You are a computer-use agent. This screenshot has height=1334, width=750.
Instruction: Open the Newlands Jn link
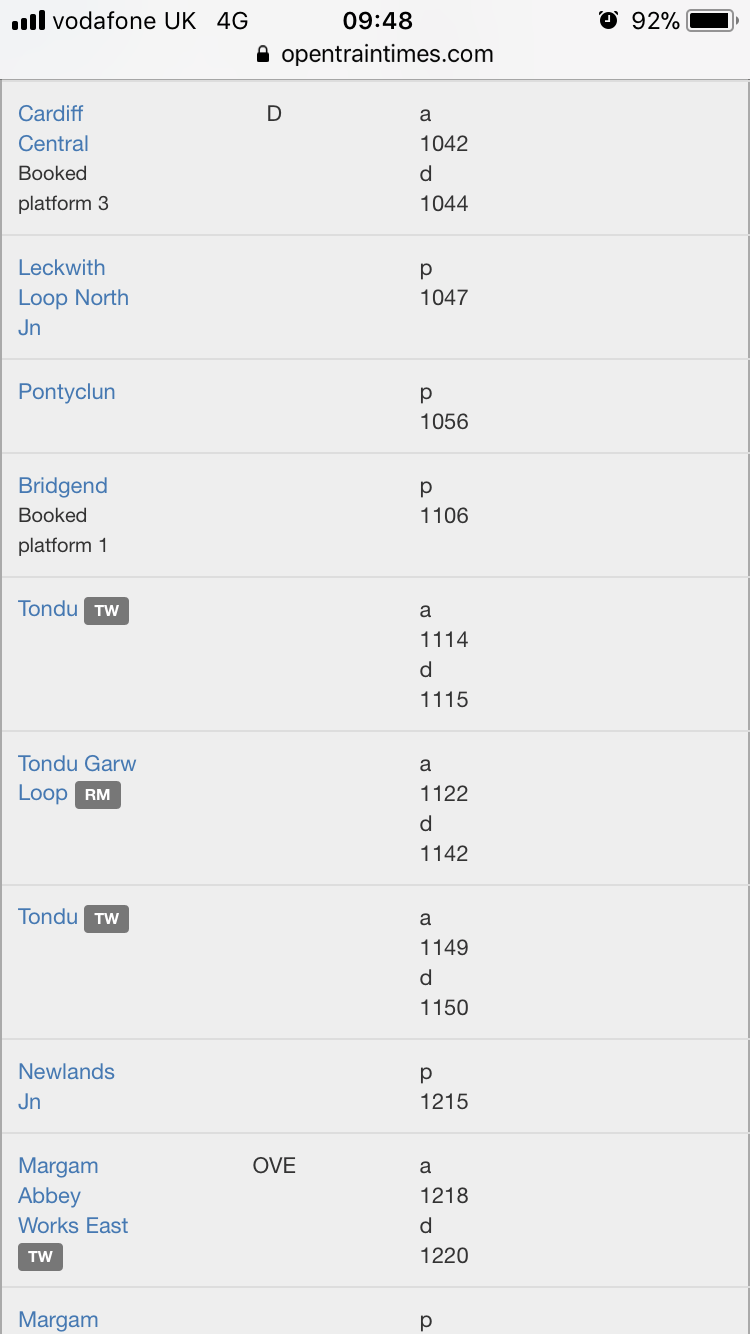tap(66, 1086)
